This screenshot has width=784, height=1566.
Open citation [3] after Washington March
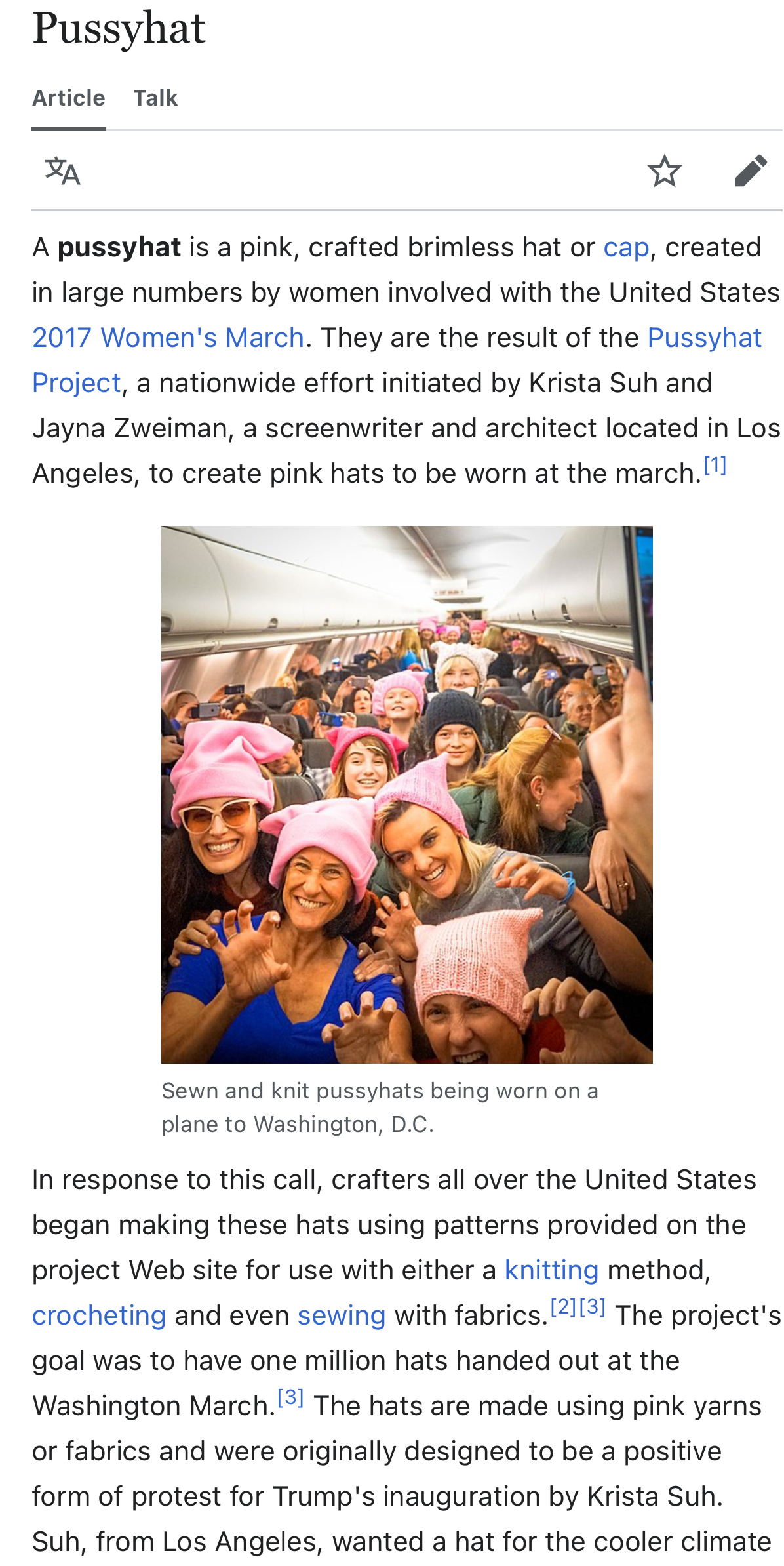[290, 1398]
